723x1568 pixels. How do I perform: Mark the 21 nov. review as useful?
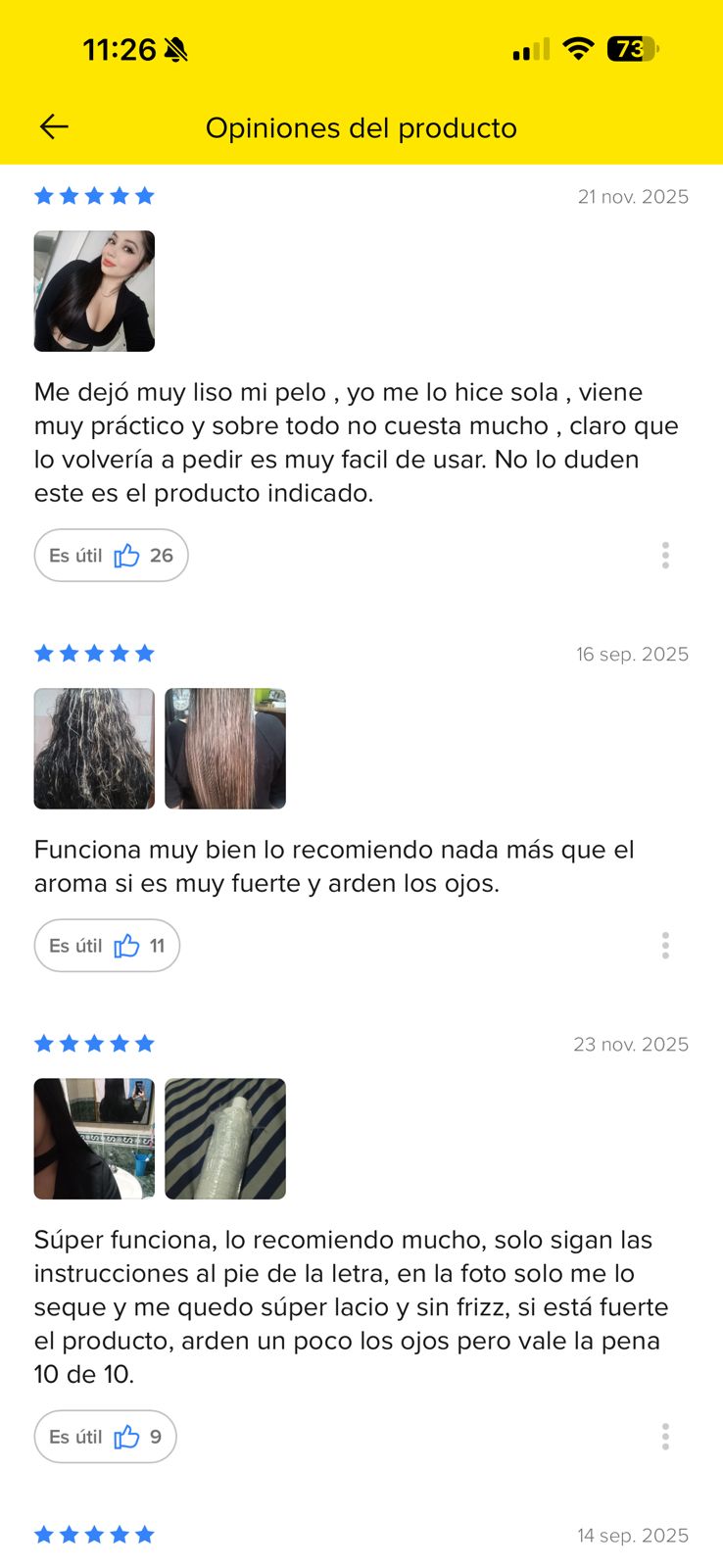[x=111, y=556]
